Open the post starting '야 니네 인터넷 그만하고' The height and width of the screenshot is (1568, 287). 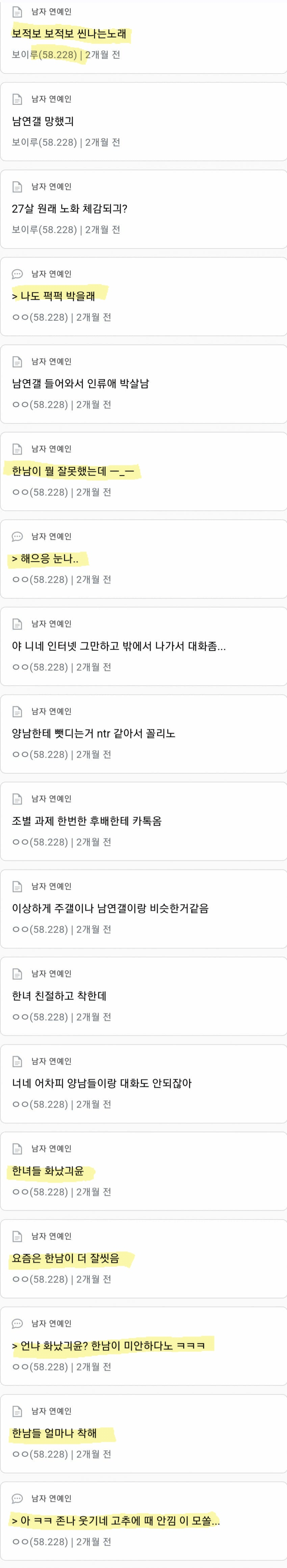[x=119, y=646]
